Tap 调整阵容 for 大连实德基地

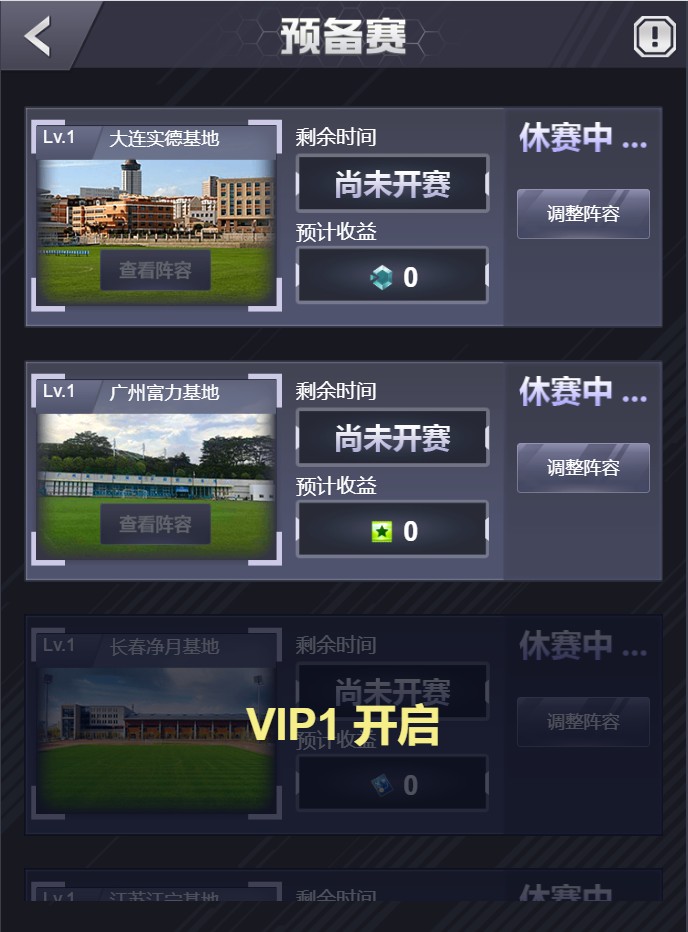click(x=583, y=214)
